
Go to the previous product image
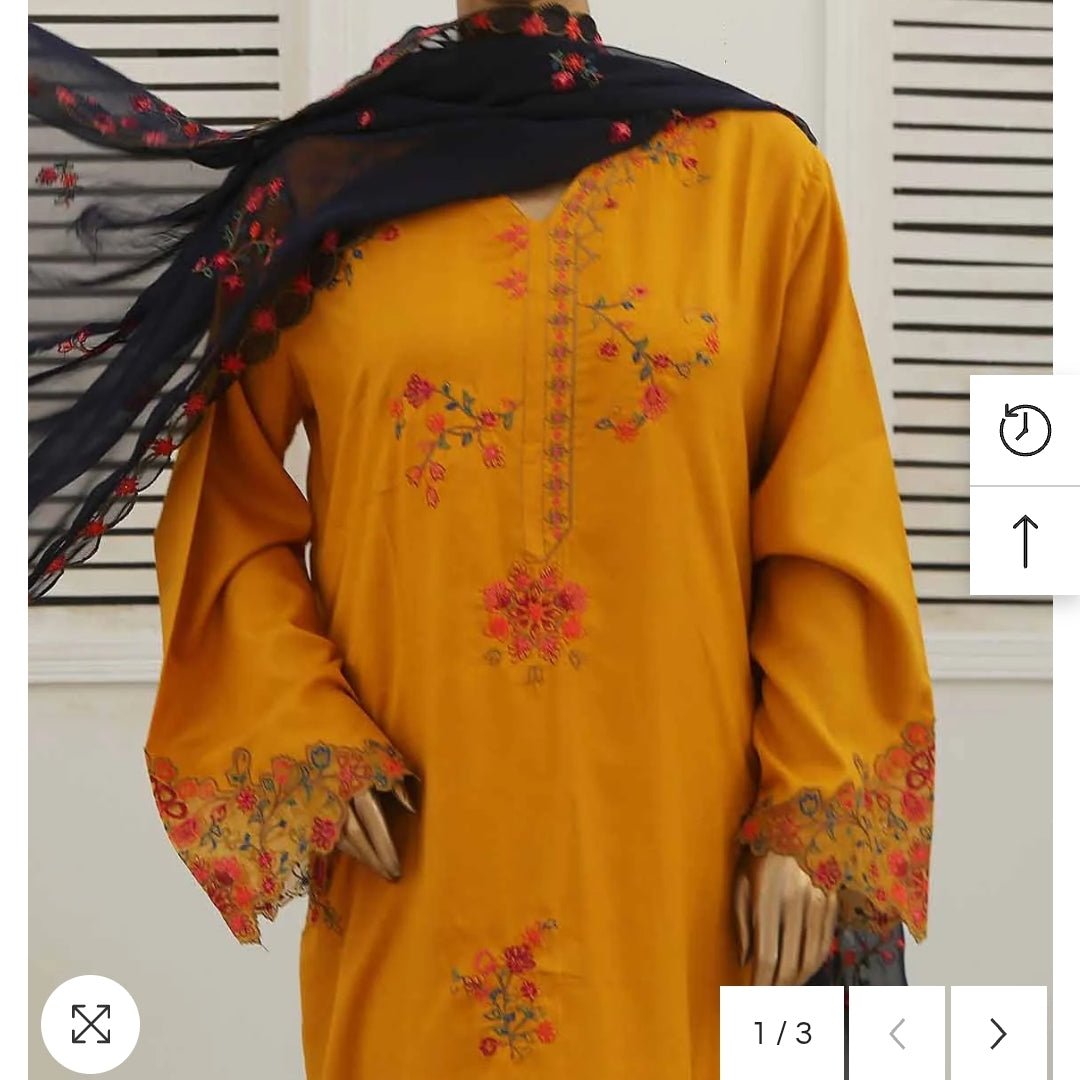click(897, 1033)
